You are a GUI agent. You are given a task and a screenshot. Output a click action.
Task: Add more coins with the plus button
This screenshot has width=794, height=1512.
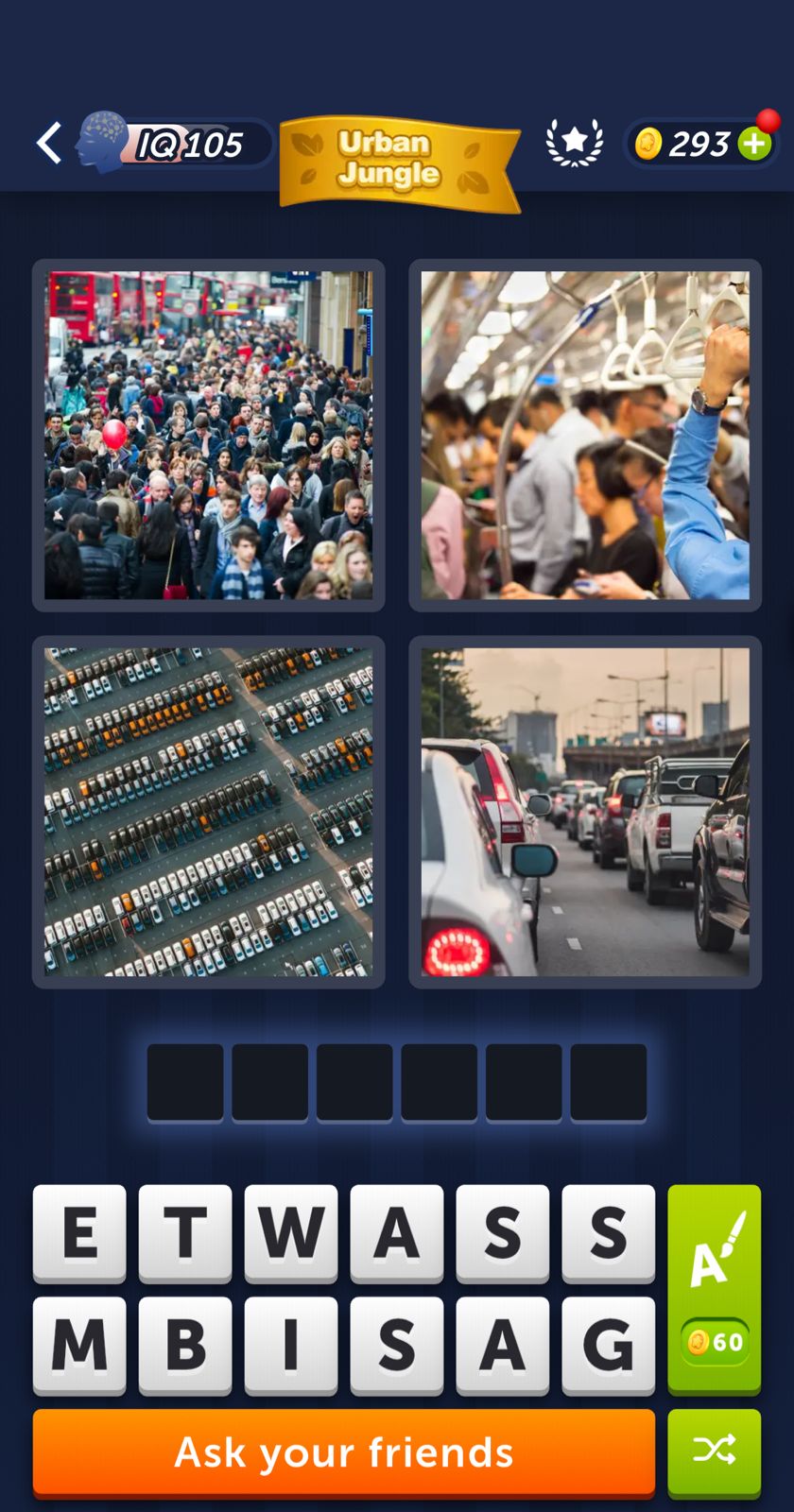pyautogui.click(x=754, y=144)
